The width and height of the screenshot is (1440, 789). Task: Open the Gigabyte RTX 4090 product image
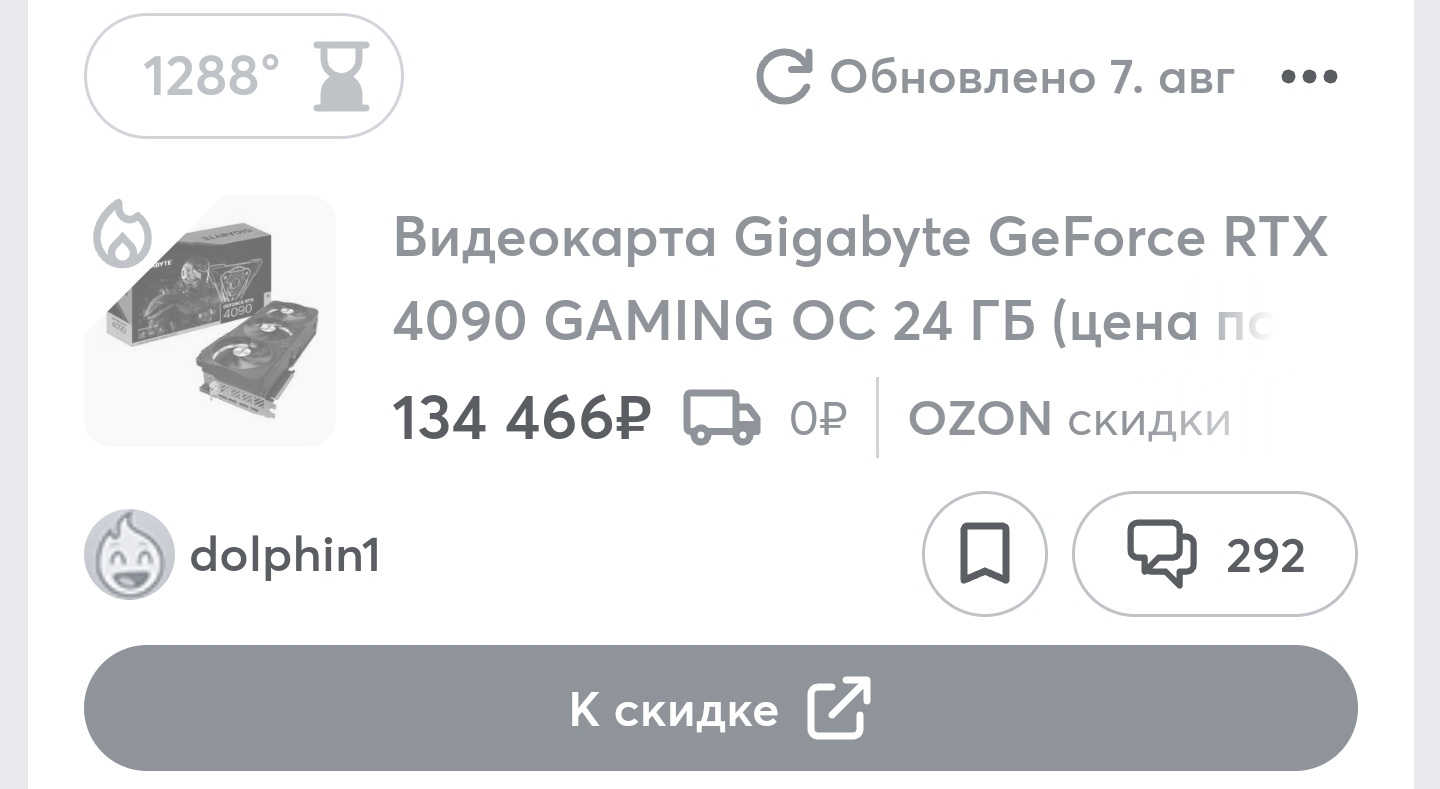point(210,320)
